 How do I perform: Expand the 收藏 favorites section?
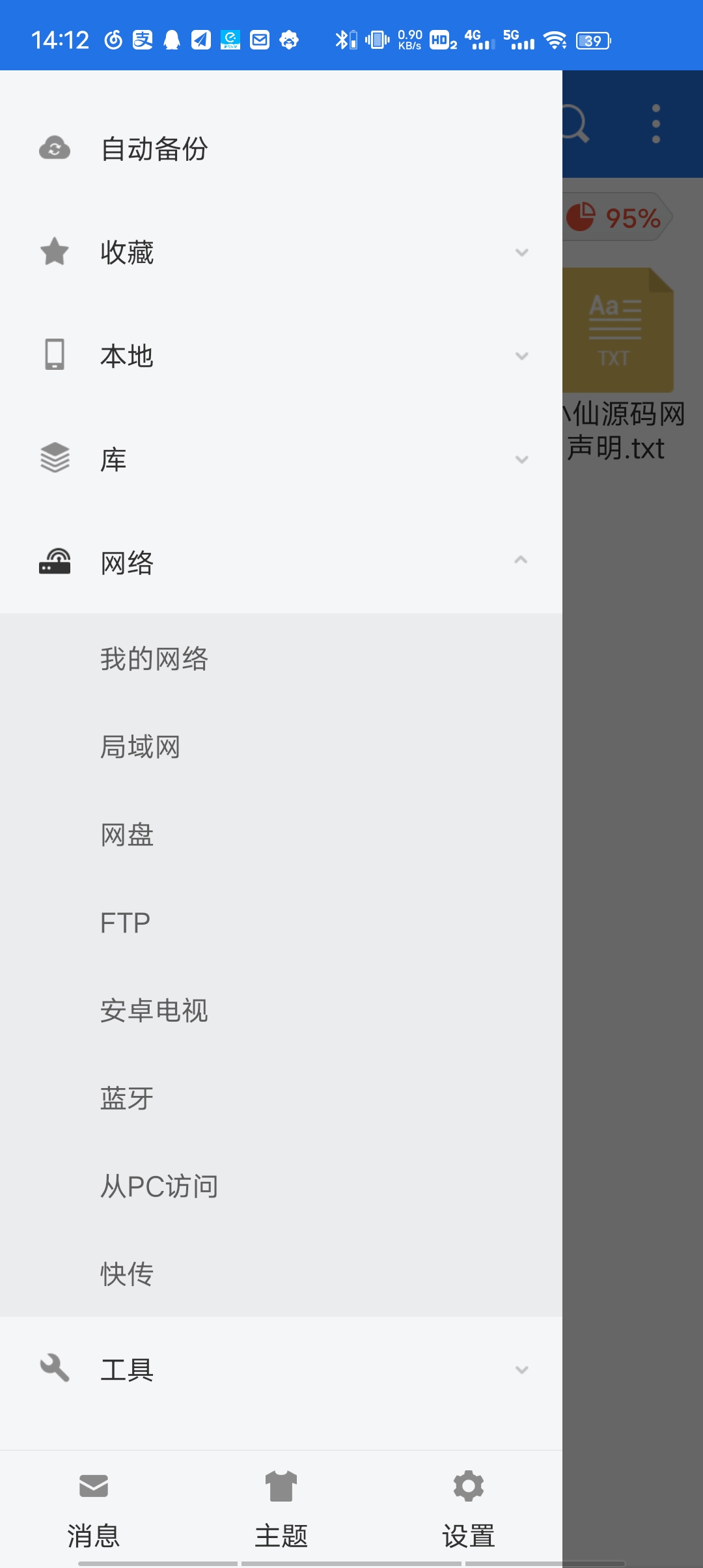click(x=281, y=252)
